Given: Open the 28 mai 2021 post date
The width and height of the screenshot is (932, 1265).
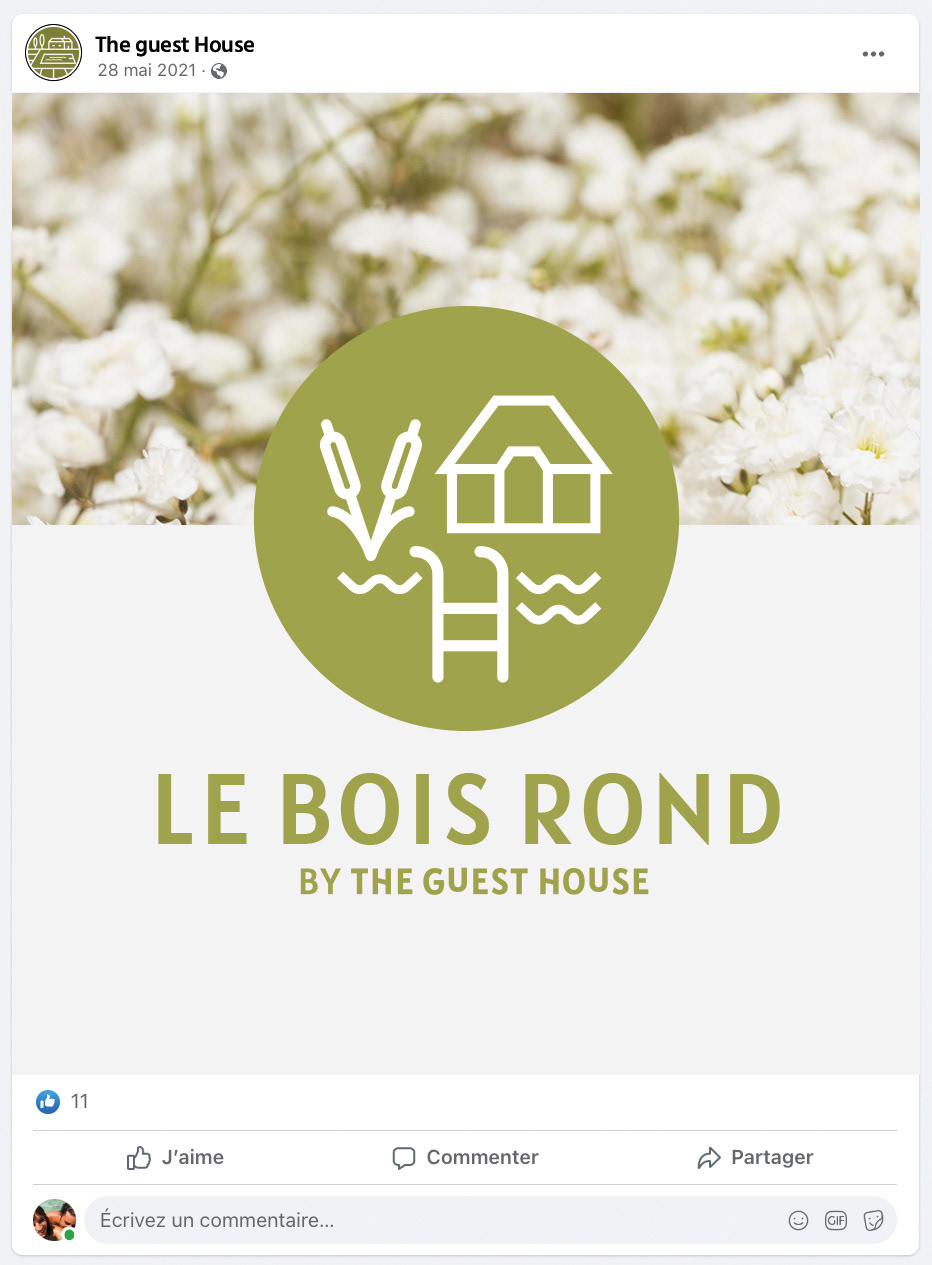Looking at the screenshot, I should pyautogui.click(x=146, y=70).
